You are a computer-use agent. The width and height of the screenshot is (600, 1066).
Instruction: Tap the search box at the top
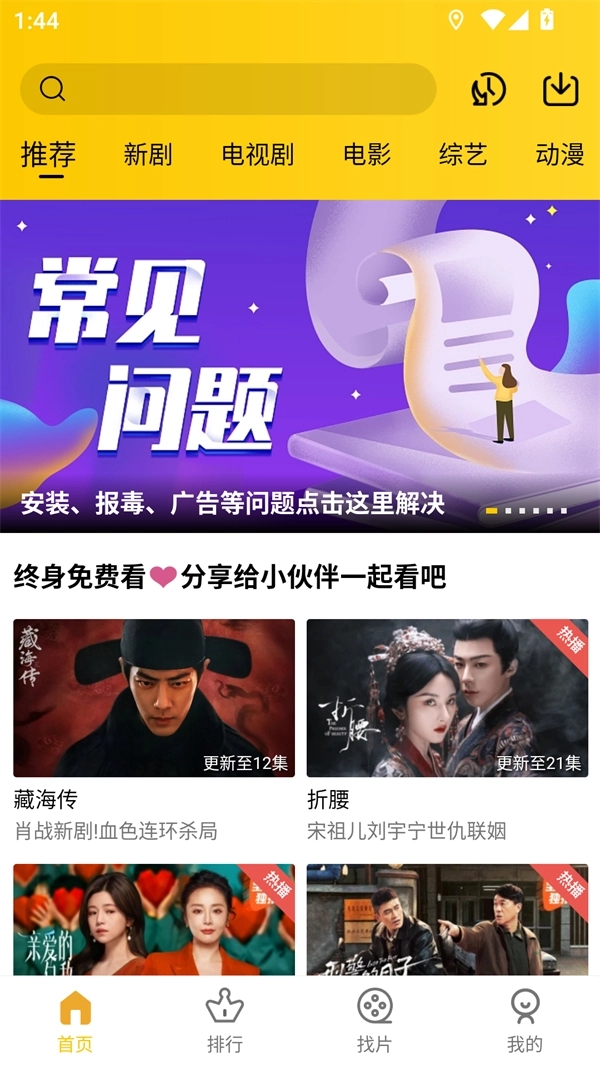point(228,90)
